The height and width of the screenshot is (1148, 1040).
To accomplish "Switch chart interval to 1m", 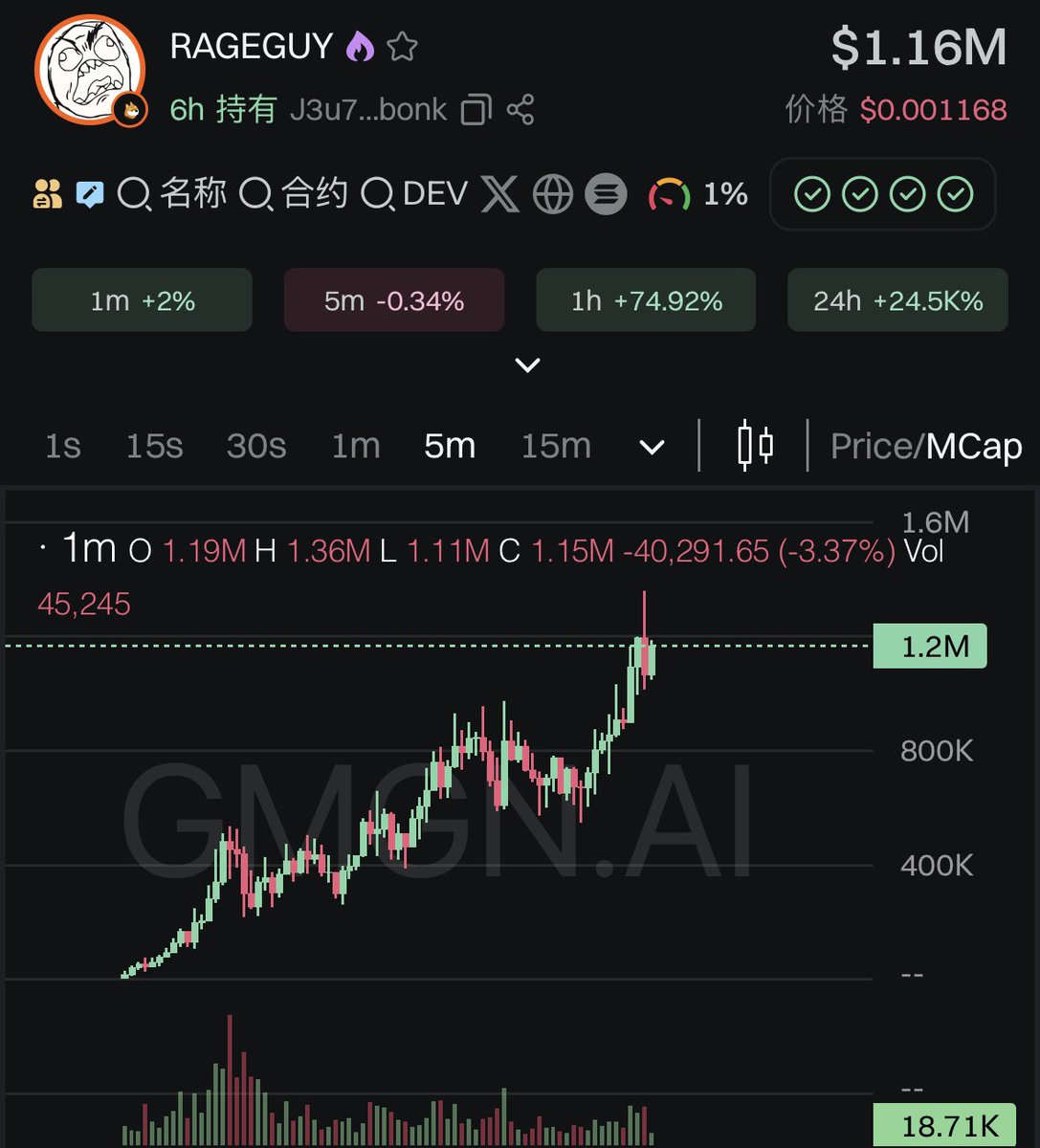I will (356, 446).
